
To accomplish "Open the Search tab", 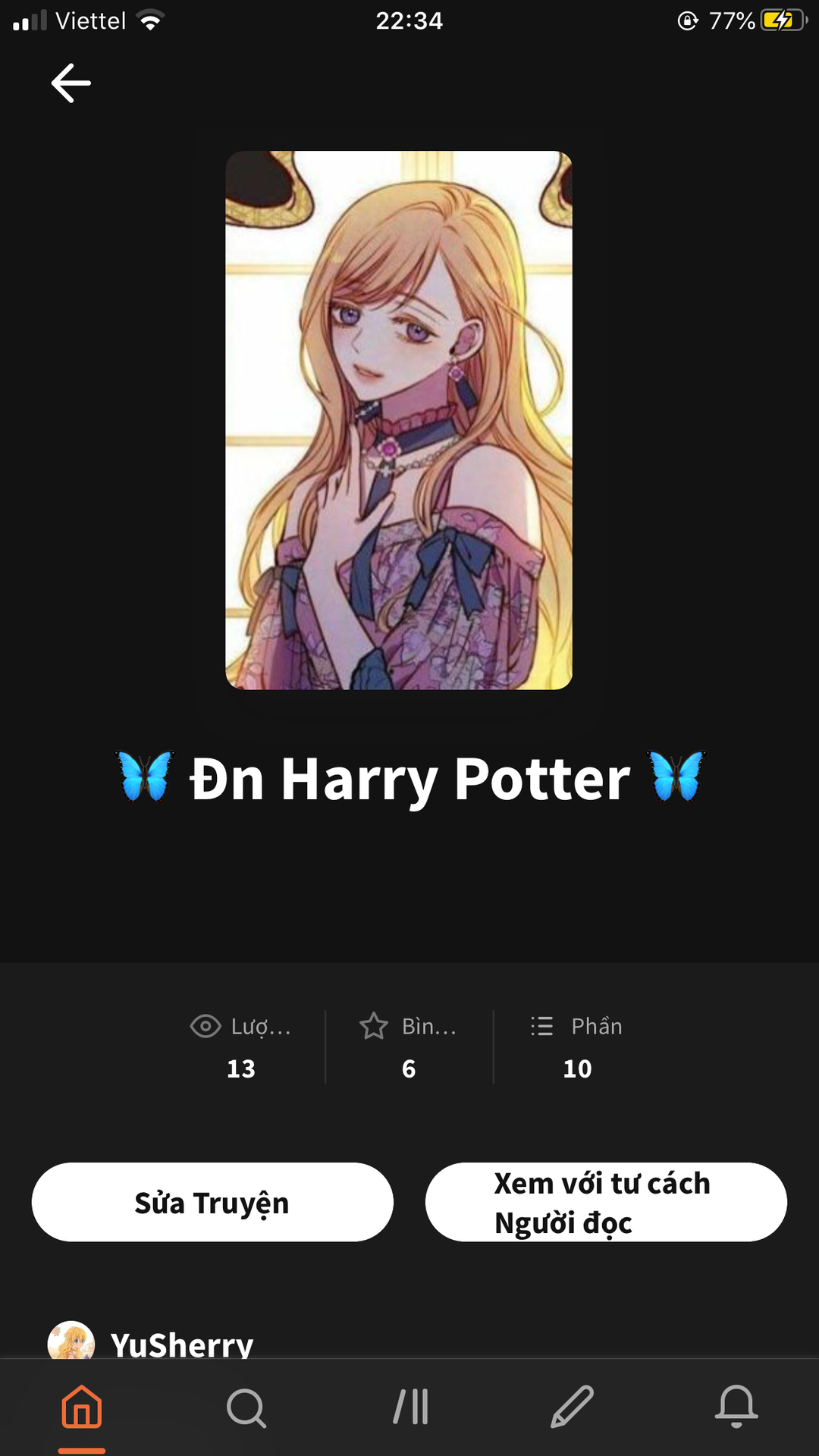I will click(x=246, y=1408).
